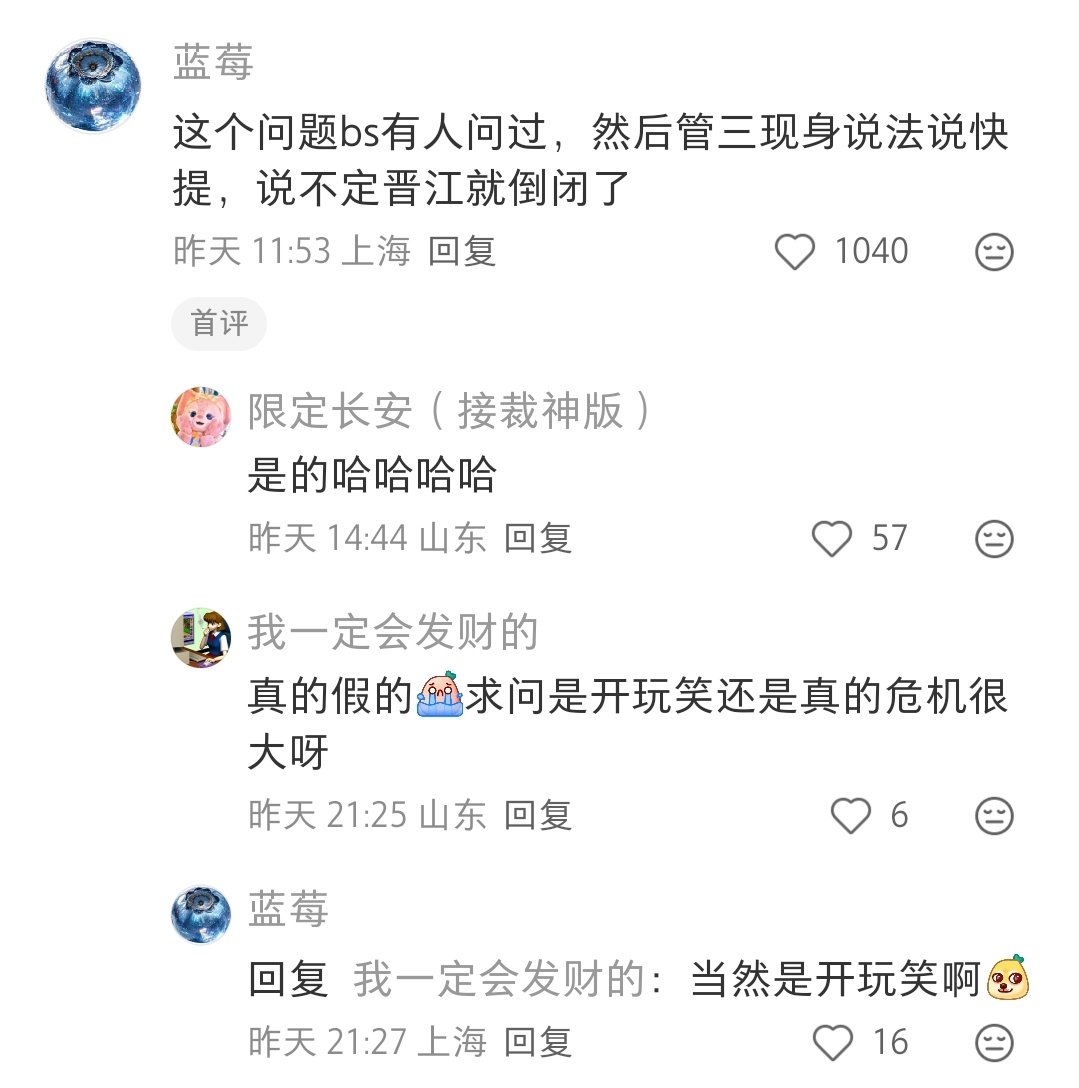The image size is (1079, 1088).
Task: Dislike 蓝莓's reply from 21:27
Action: (x=994, y=1043)
